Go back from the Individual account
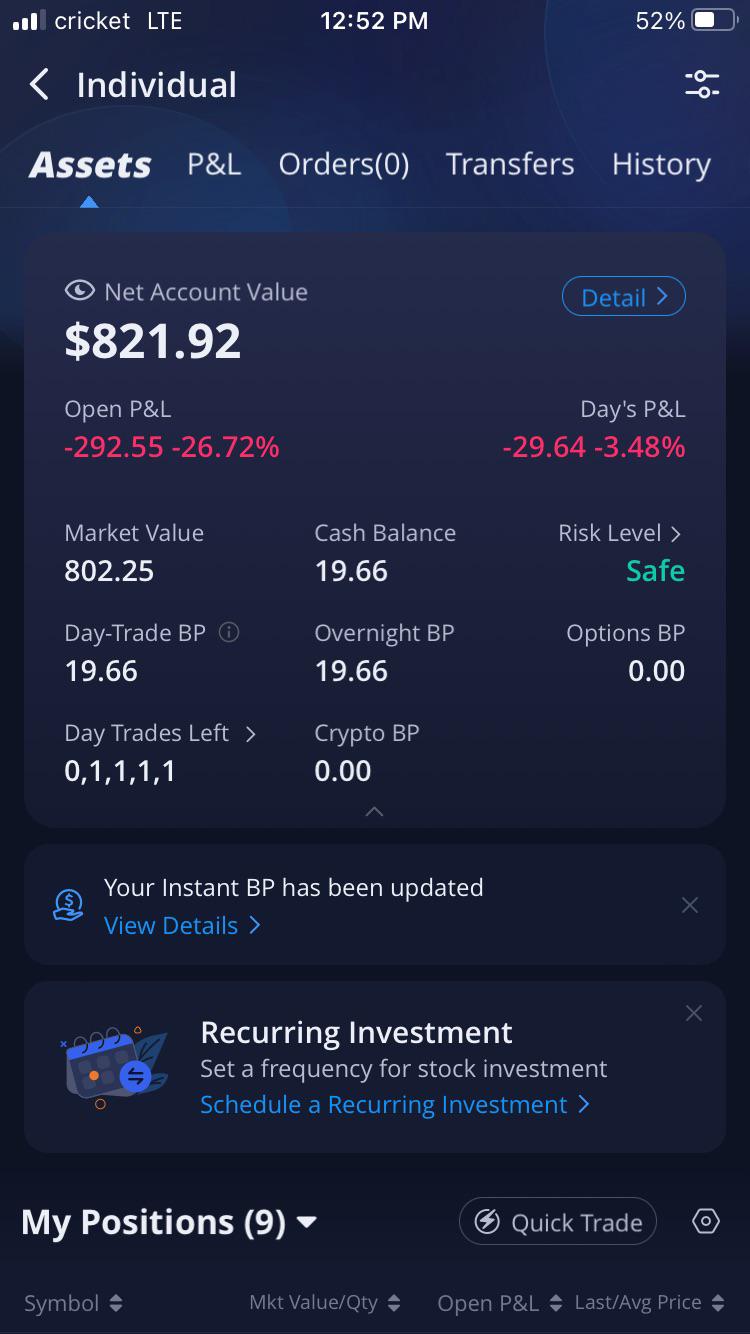 [x=39, y=85]
